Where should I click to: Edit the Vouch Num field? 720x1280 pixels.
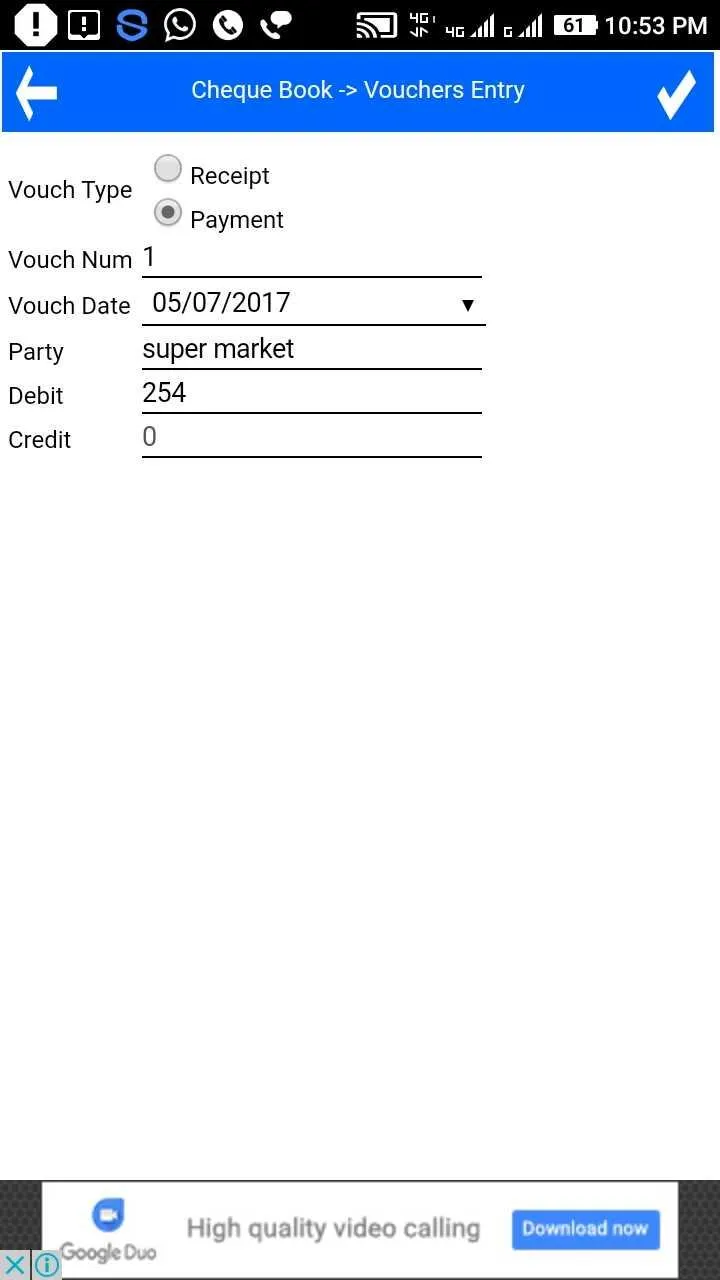[x=311, y=258]
